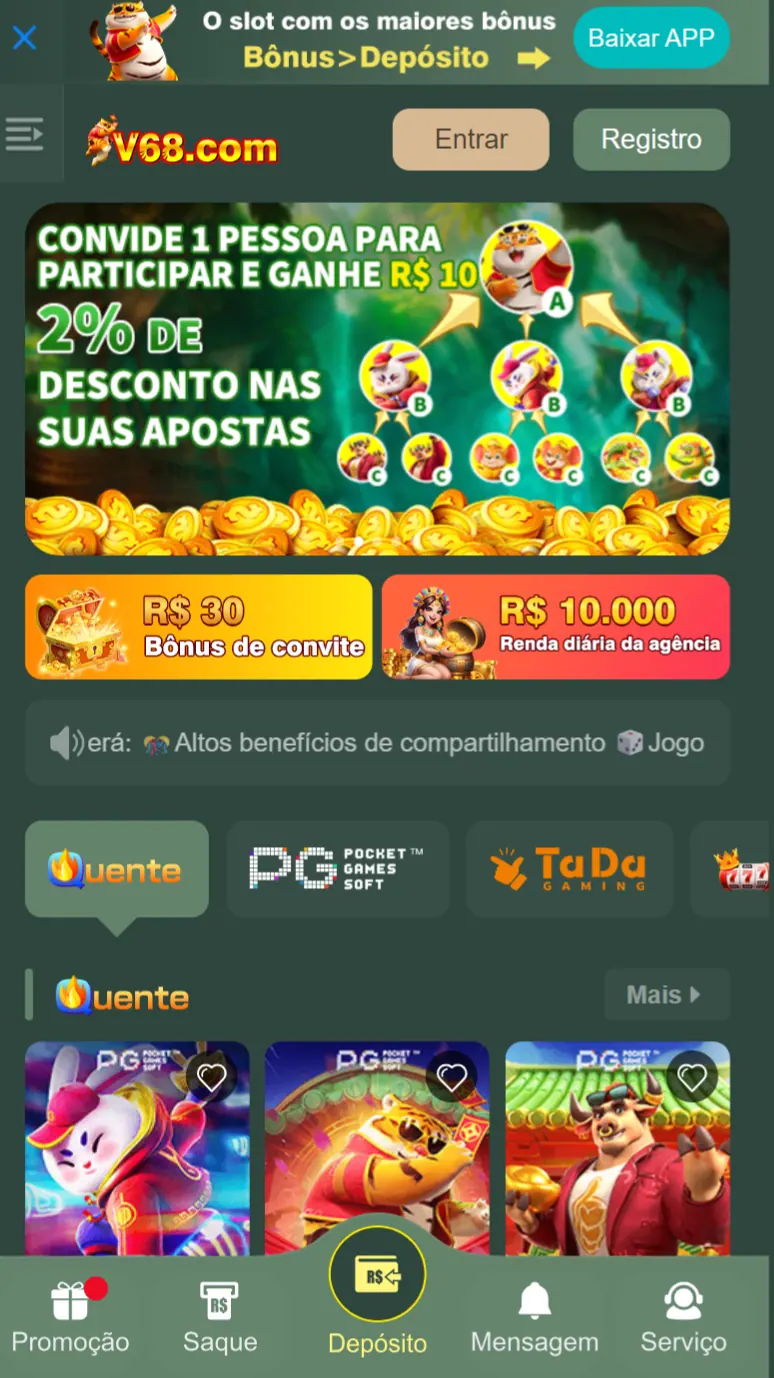Open the R$ 10.000 Renda diária card

(x=556, y=627)
